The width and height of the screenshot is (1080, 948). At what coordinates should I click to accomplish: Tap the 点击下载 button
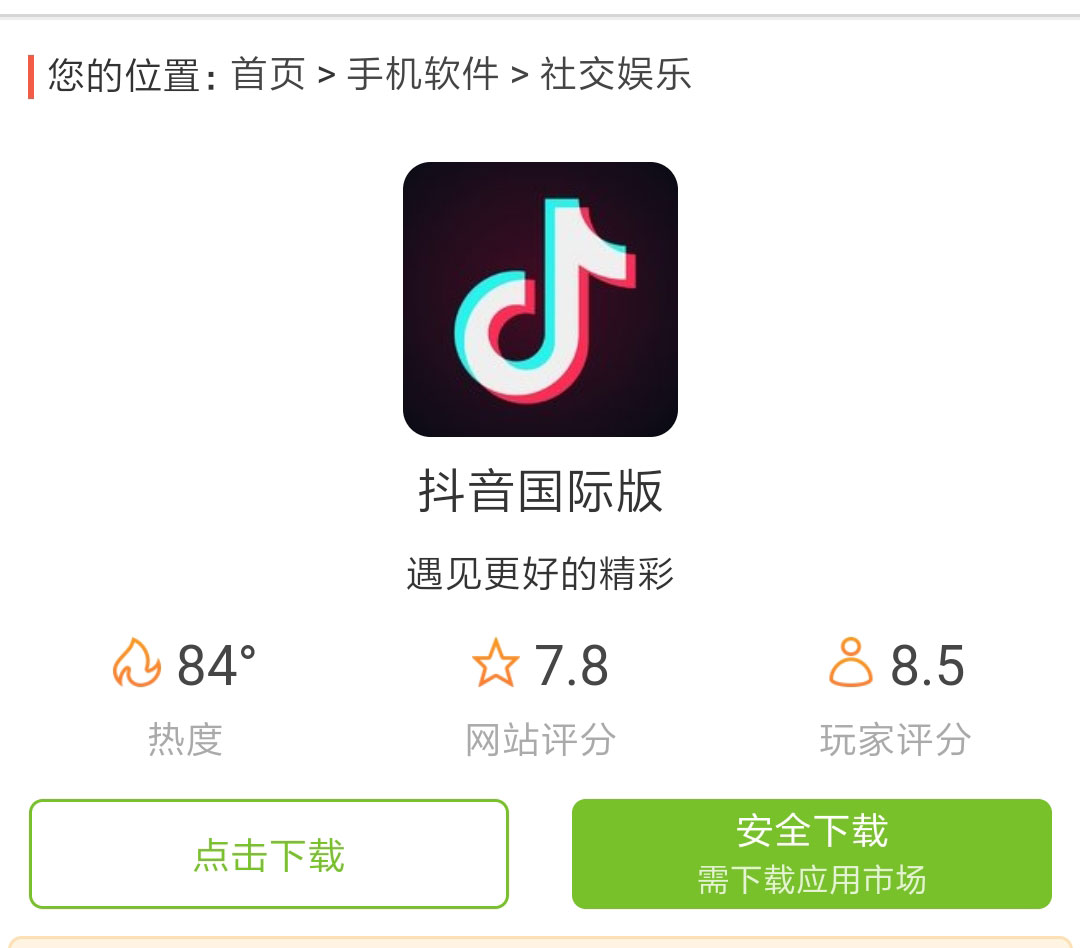pyautogui.click(x=268, y=854)
